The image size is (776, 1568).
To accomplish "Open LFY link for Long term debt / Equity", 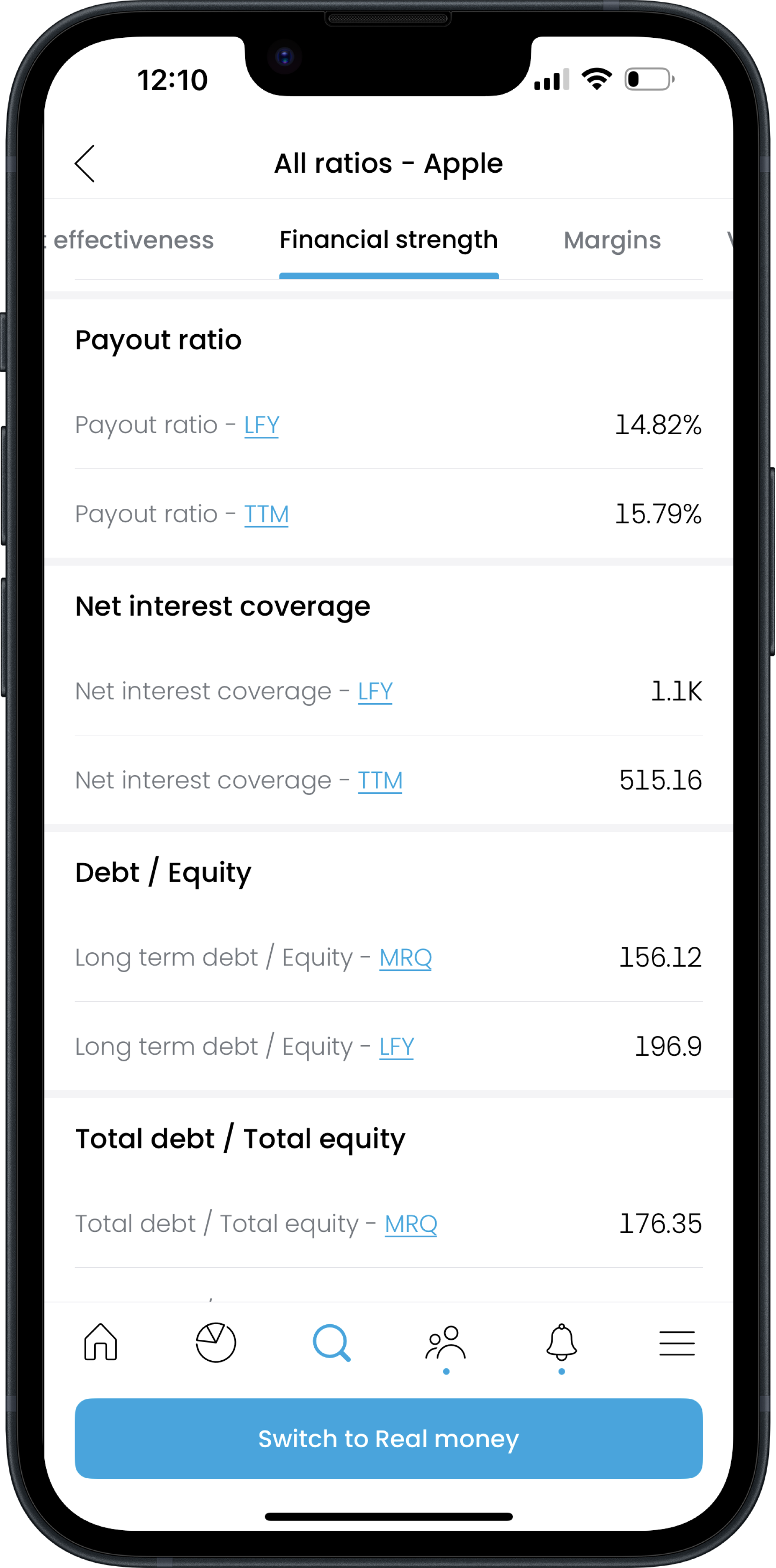I will (396, 1047).
